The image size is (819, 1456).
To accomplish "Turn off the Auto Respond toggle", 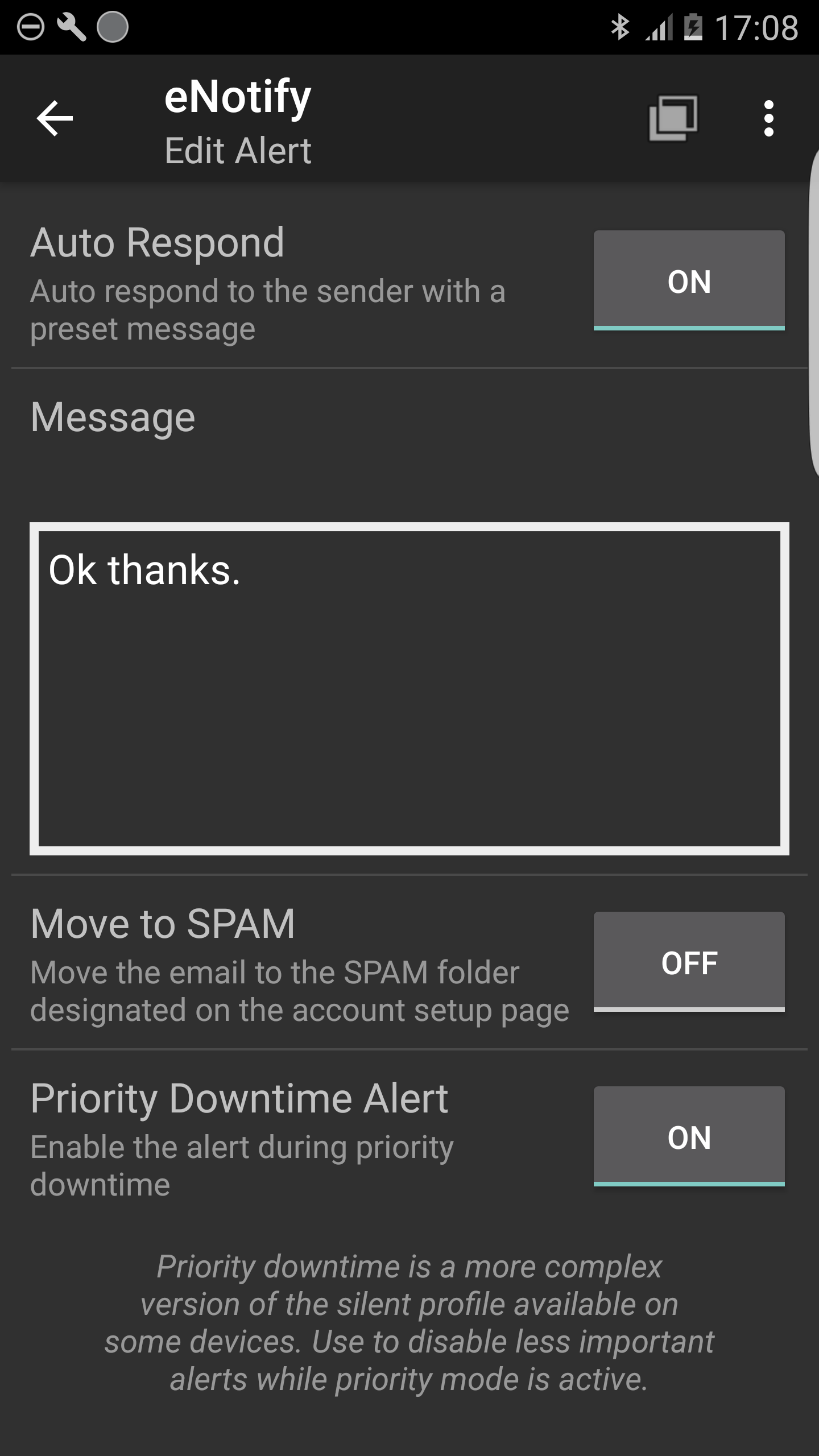I will tap(689, 280).
